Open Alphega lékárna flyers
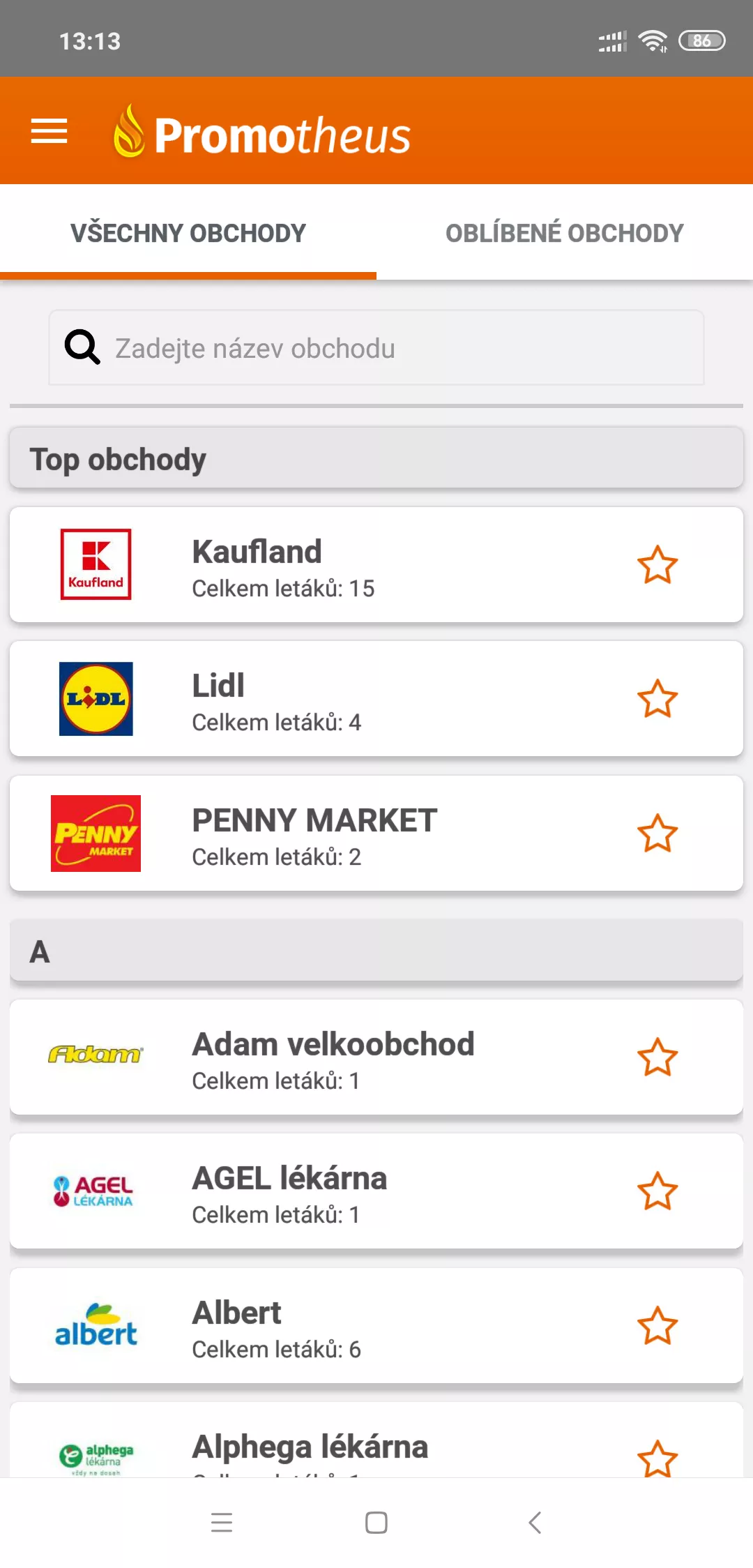Viewport: 753px width, 1568px height. 376,1440
